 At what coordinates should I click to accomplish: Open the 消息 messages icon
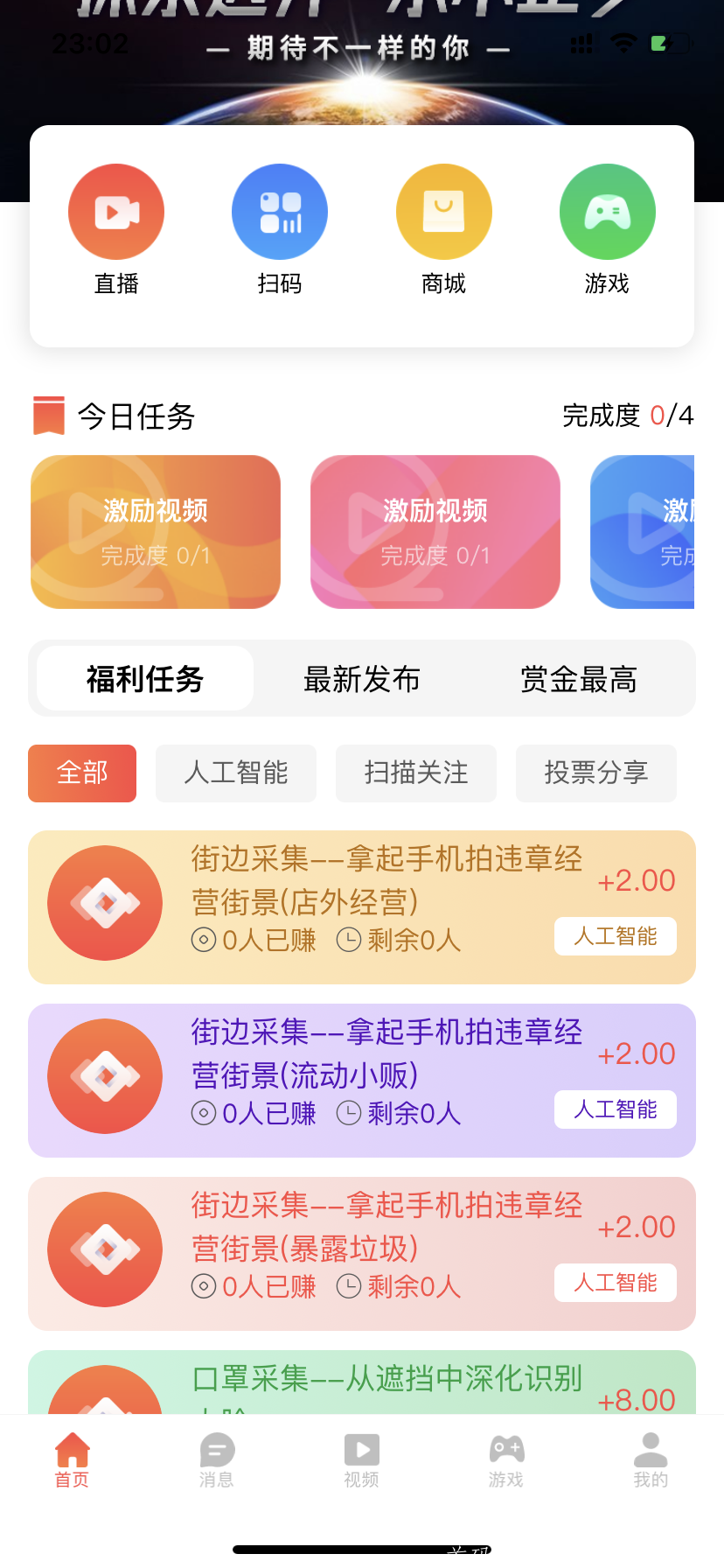(x=217, y=1455)
